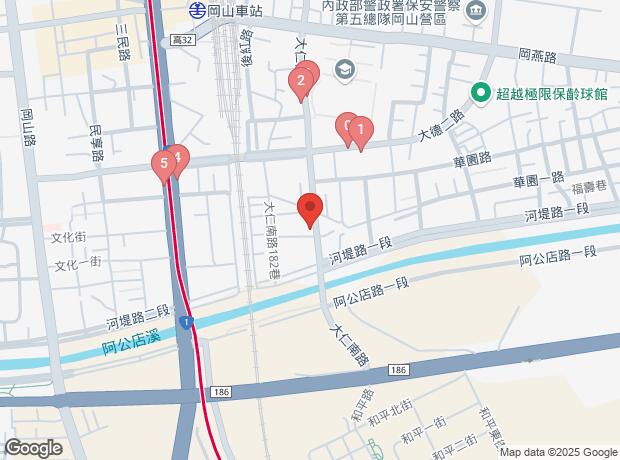Open the 超越極限保齡球館 place icon
The height and width of the screenshot is (460, 620).
point(482,94)
